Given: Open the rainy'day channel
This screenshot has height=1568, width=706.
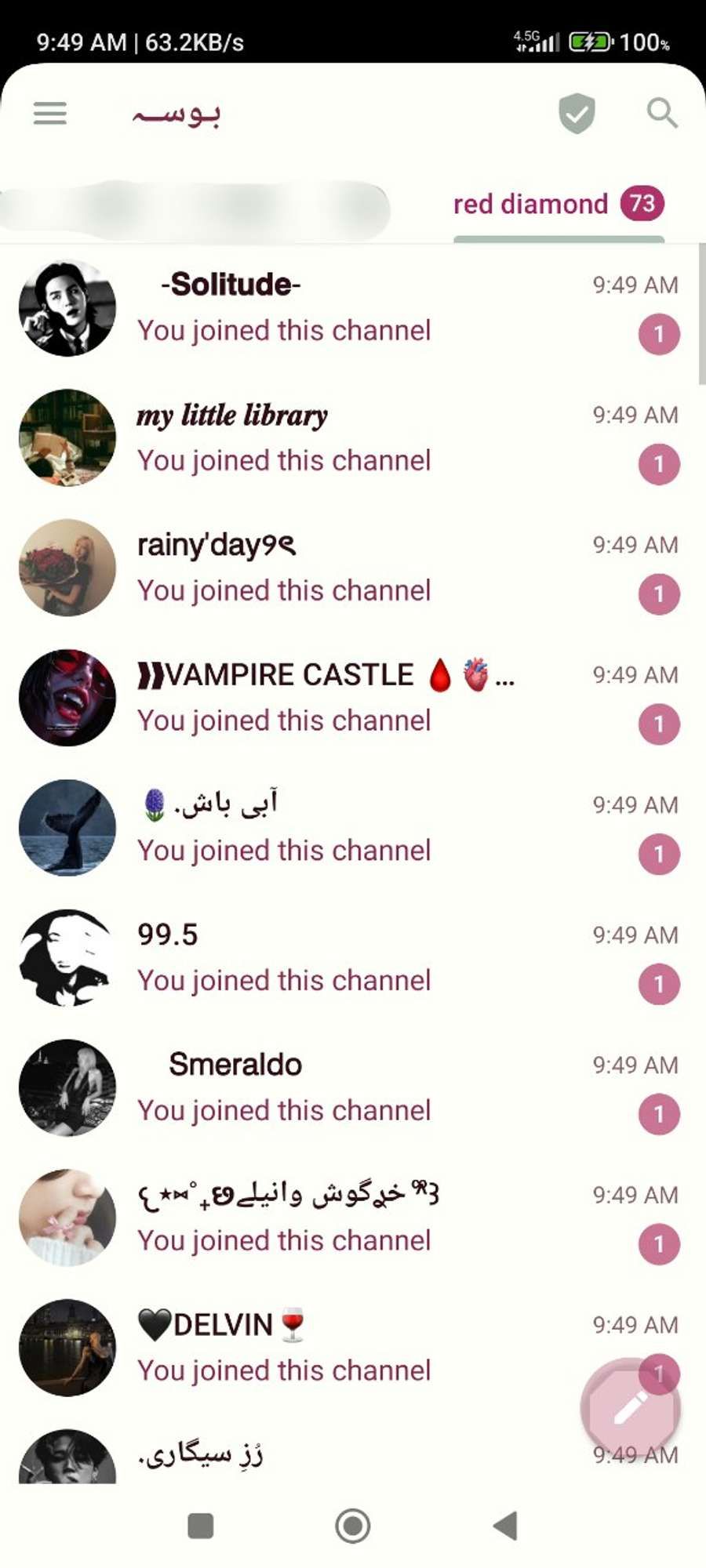Looking at the screenshot, I should [353, 568].
